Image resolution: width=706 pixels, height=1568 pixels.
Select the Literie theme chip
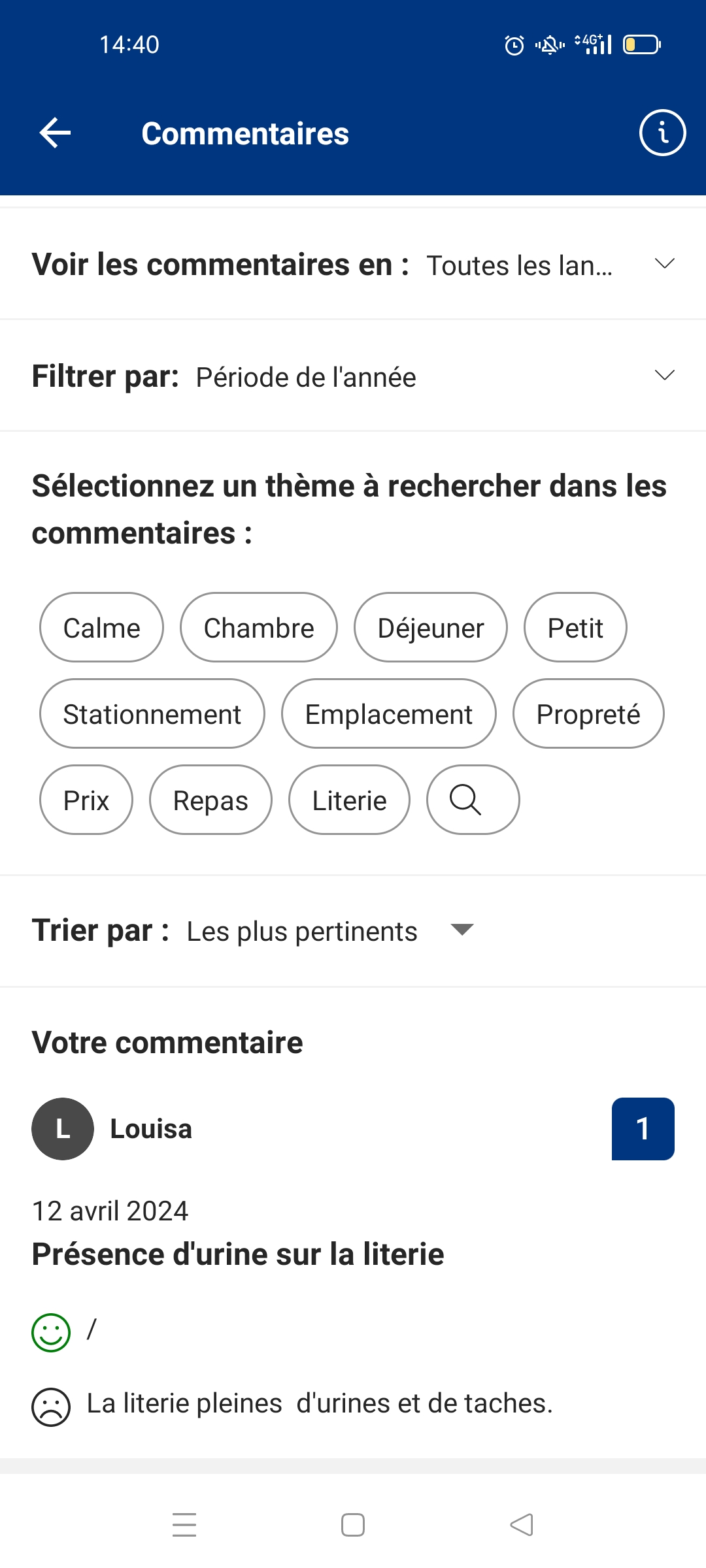[x=350, y=800]
